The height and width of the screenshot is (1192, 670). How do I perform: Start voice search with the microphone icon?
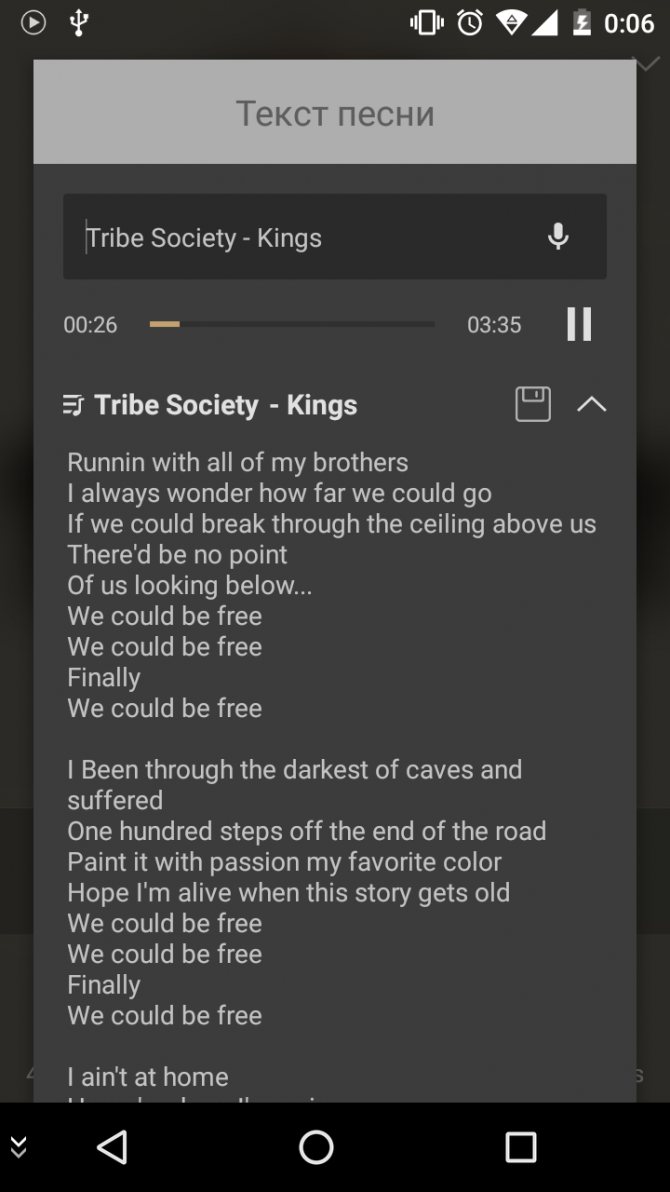coord(558,236)
